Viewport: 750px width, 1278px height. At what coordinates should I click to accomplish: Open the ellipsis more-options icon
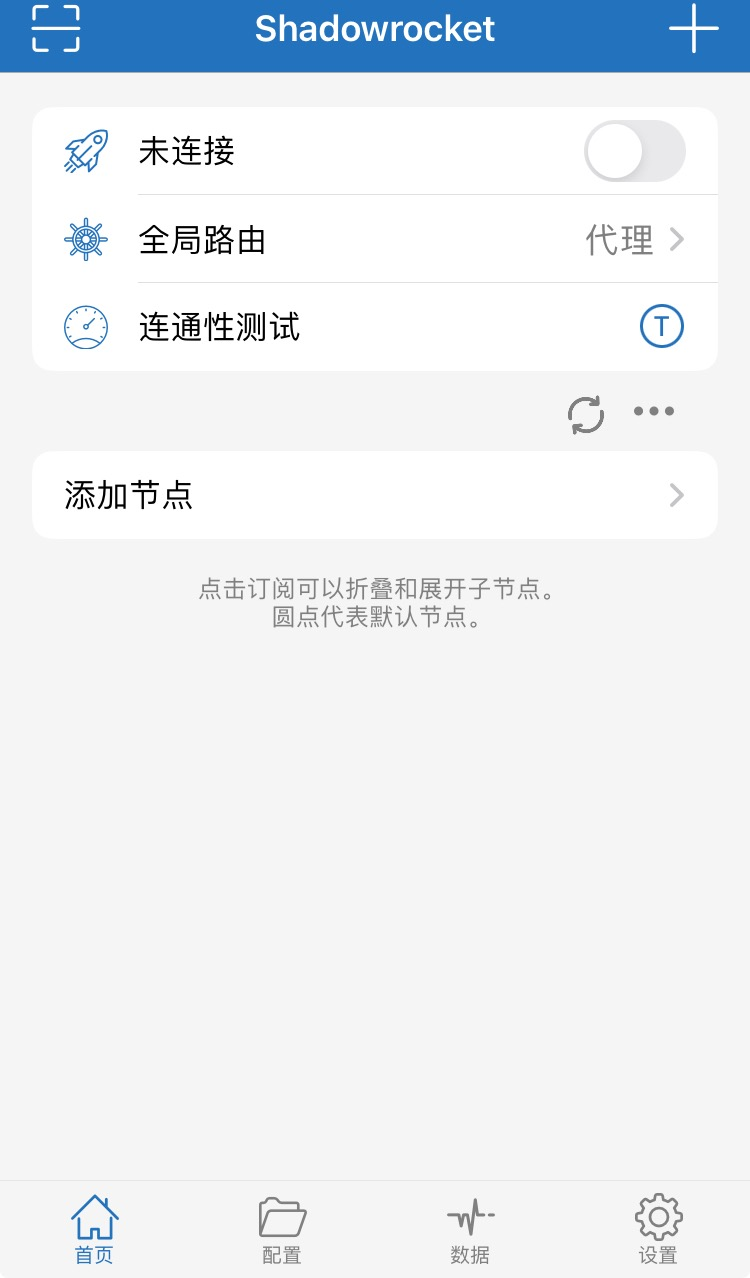[653, 411]
